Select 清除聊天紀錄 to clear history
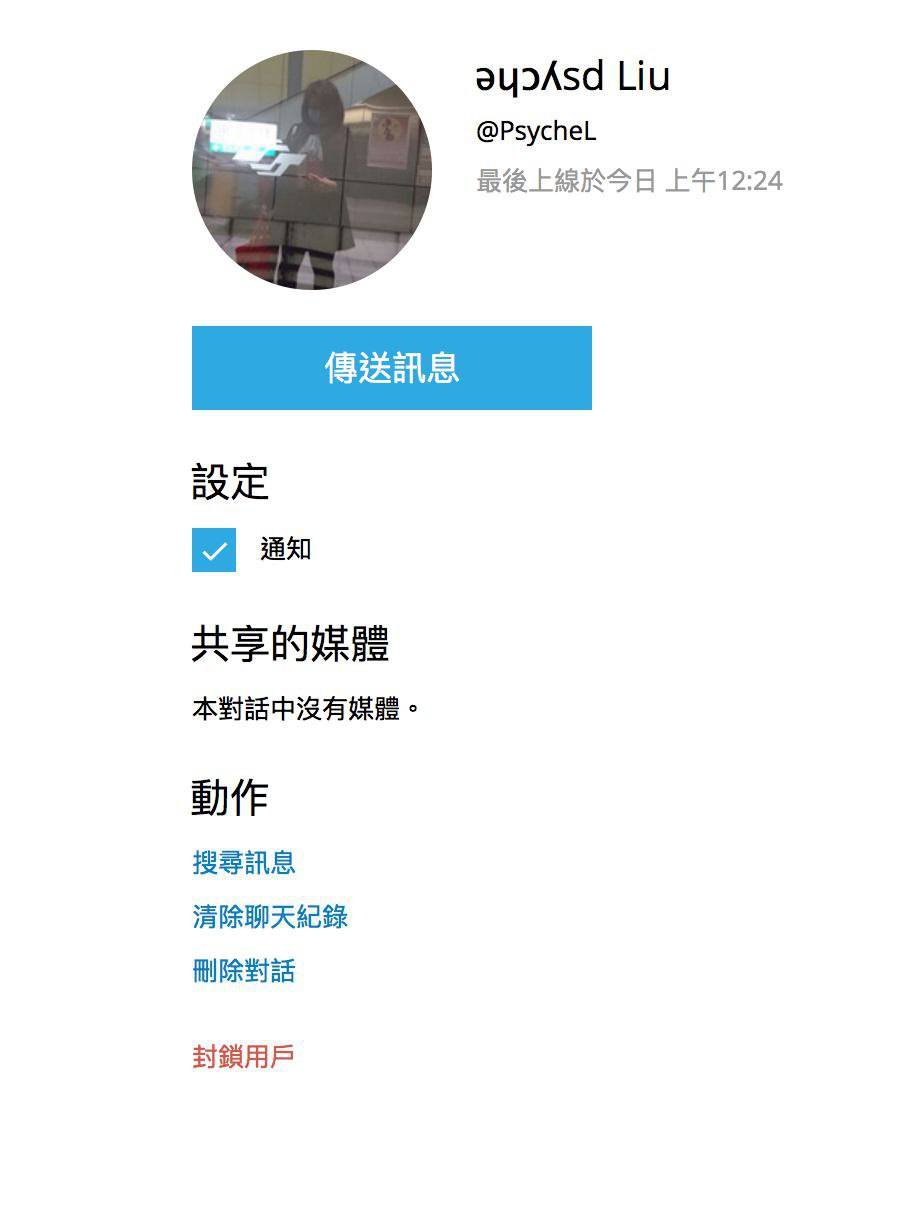902x1216 pixels. tap(270, 917)
